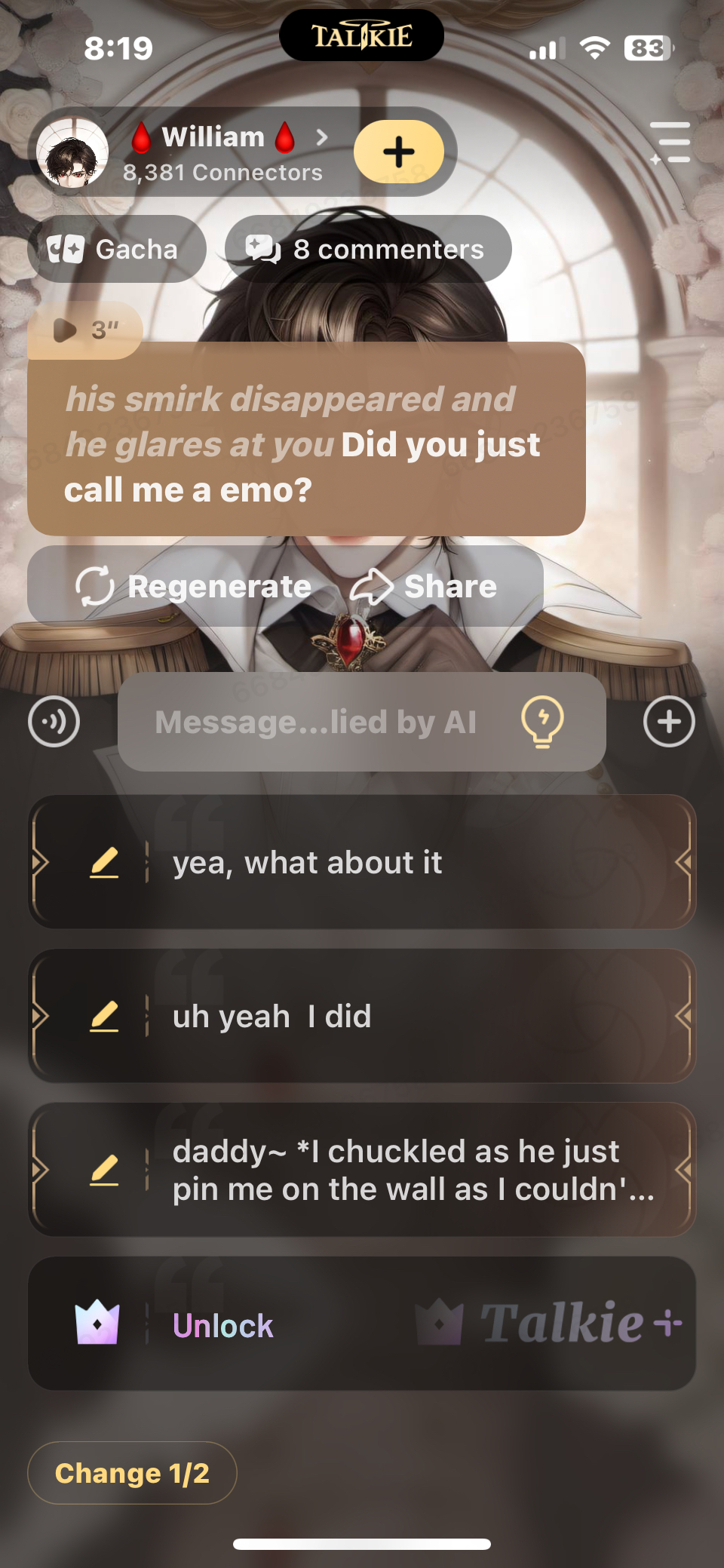This screenshot has height=1568, width=724.
Task: Open William's profile avatar
Action: click(72, 152)
